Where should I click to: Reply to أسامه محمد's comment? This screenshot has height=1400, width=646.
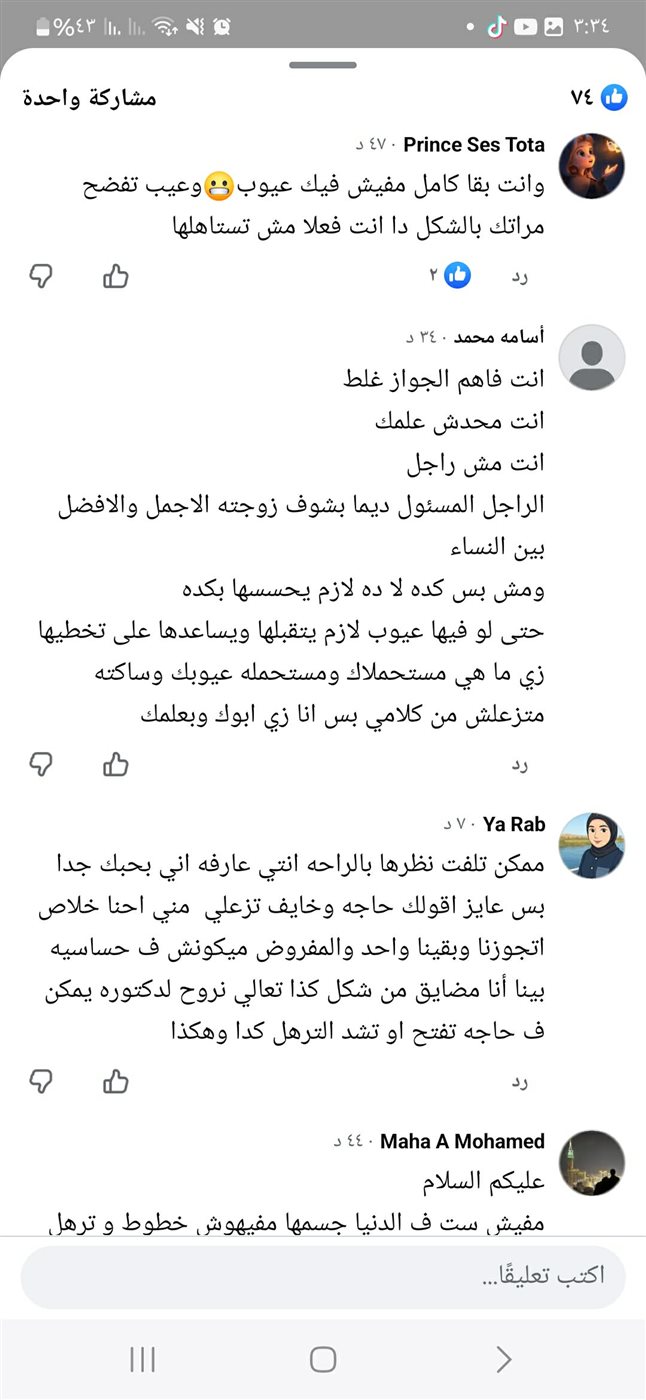click(x=519, y=765)
